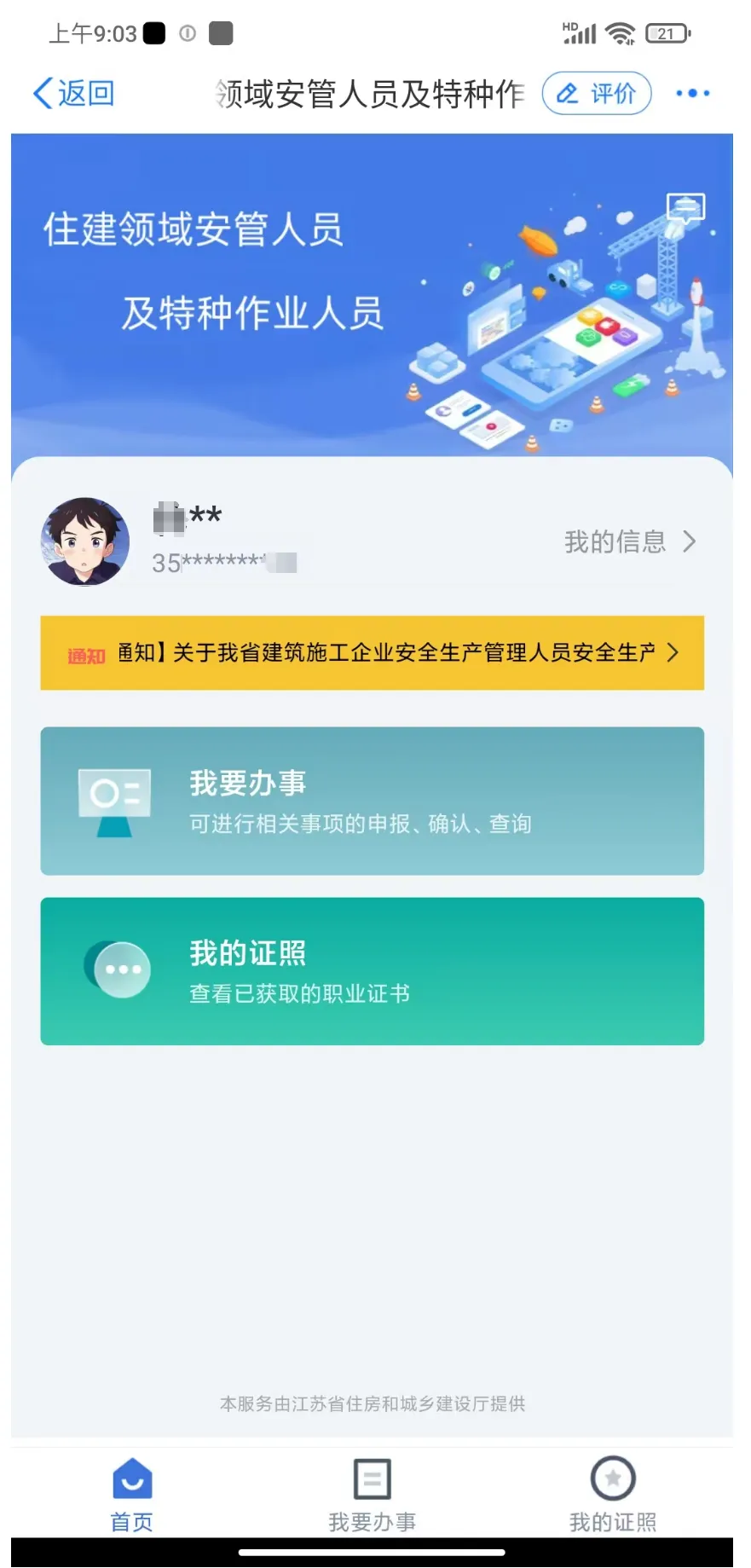Open the 评价 rating button

coord(597,94)
